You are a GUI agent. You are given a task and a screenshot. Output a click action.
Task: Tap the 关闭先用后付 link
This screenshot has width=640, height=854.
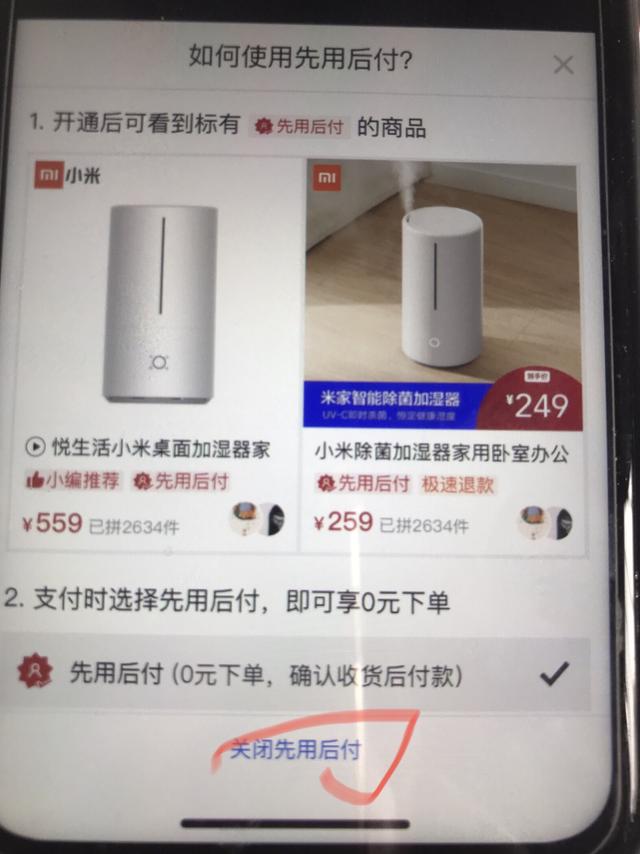(x=296, y=749)
